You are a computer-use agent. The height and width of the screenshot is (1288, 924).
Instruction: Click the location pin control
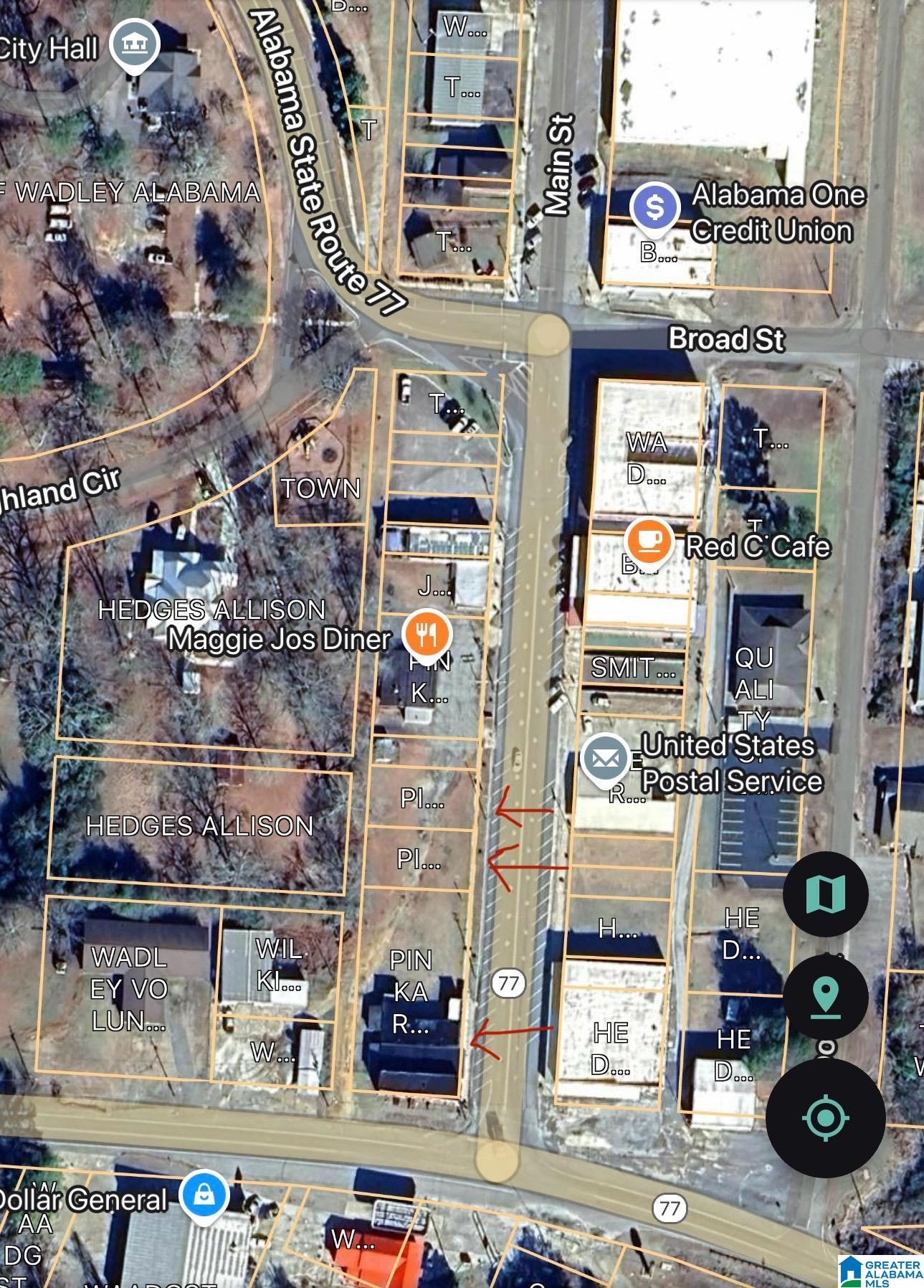coord(827,998)
